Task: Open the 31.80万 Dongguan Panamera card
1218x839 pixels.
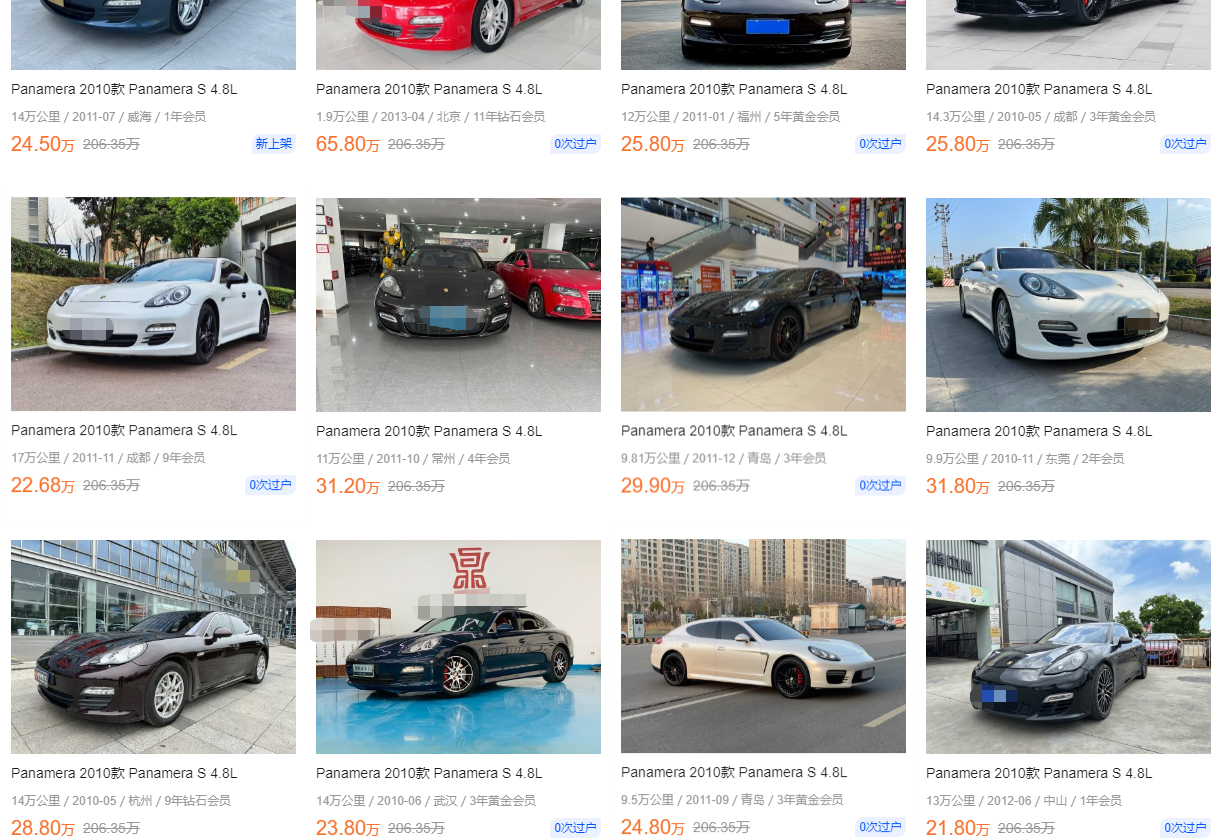Action: (1068, 304)
